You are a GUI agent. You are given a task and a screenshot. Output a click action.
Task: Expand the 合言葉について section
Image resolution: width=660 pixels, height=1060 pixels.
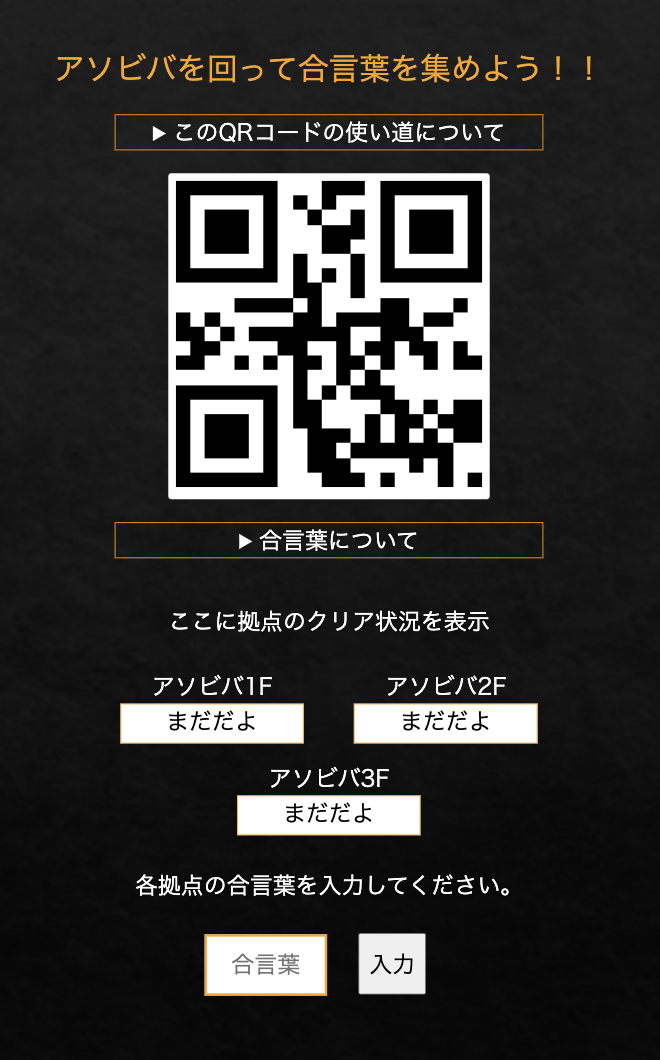329,541
